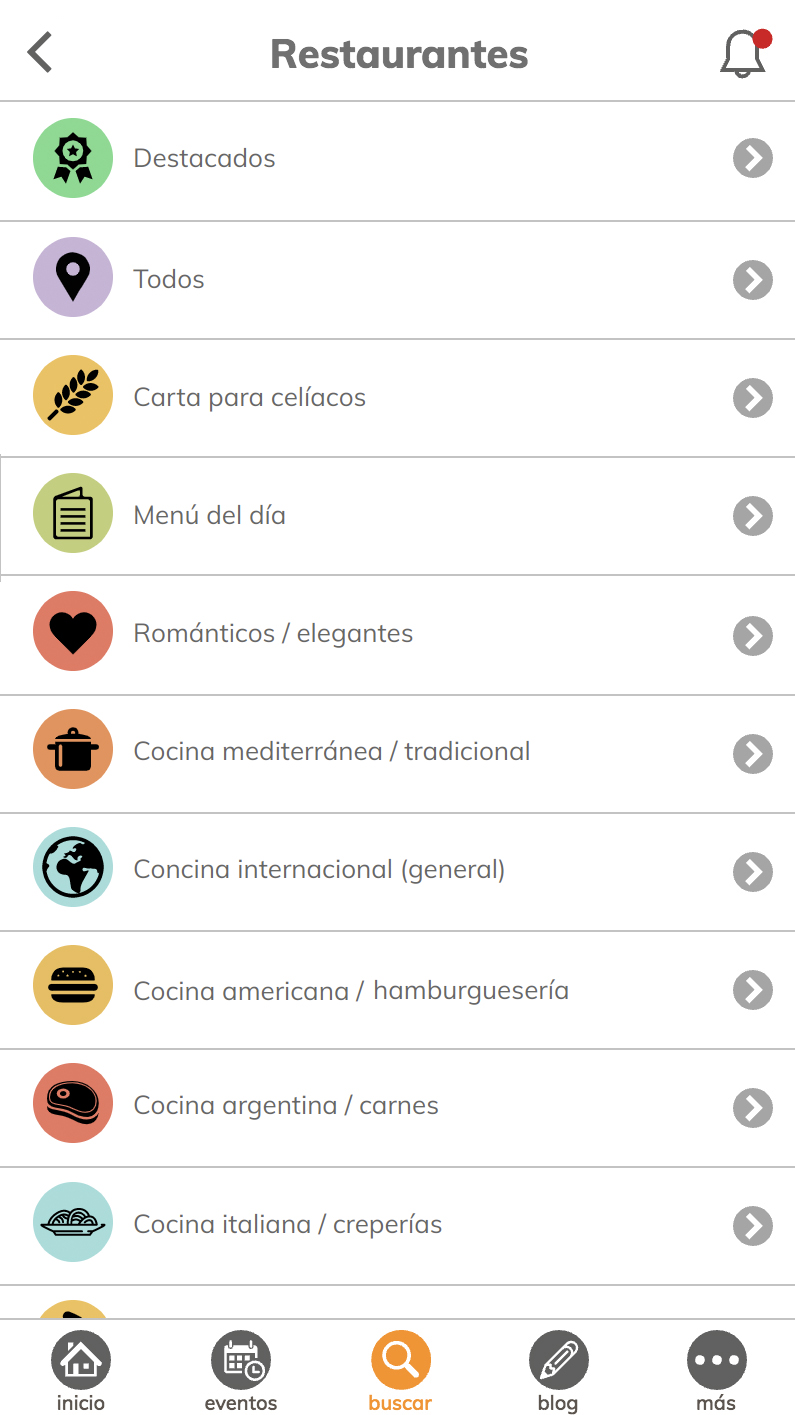
Task: Open Menú del día
Action: click(x=397, y=516)
